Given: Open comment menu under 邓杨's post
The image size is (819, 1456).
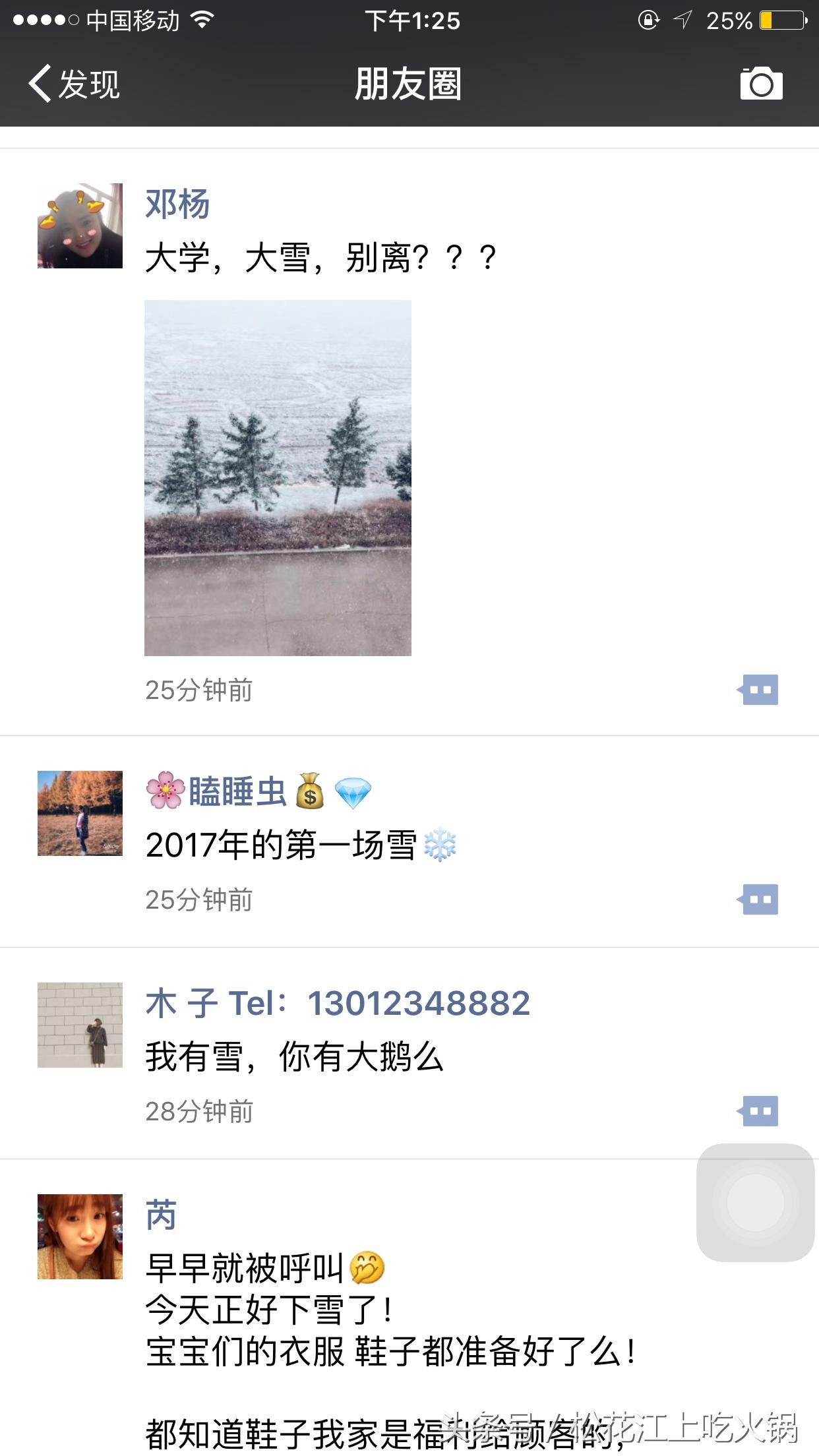Looking at the screenshot, I should coord(758,690).
